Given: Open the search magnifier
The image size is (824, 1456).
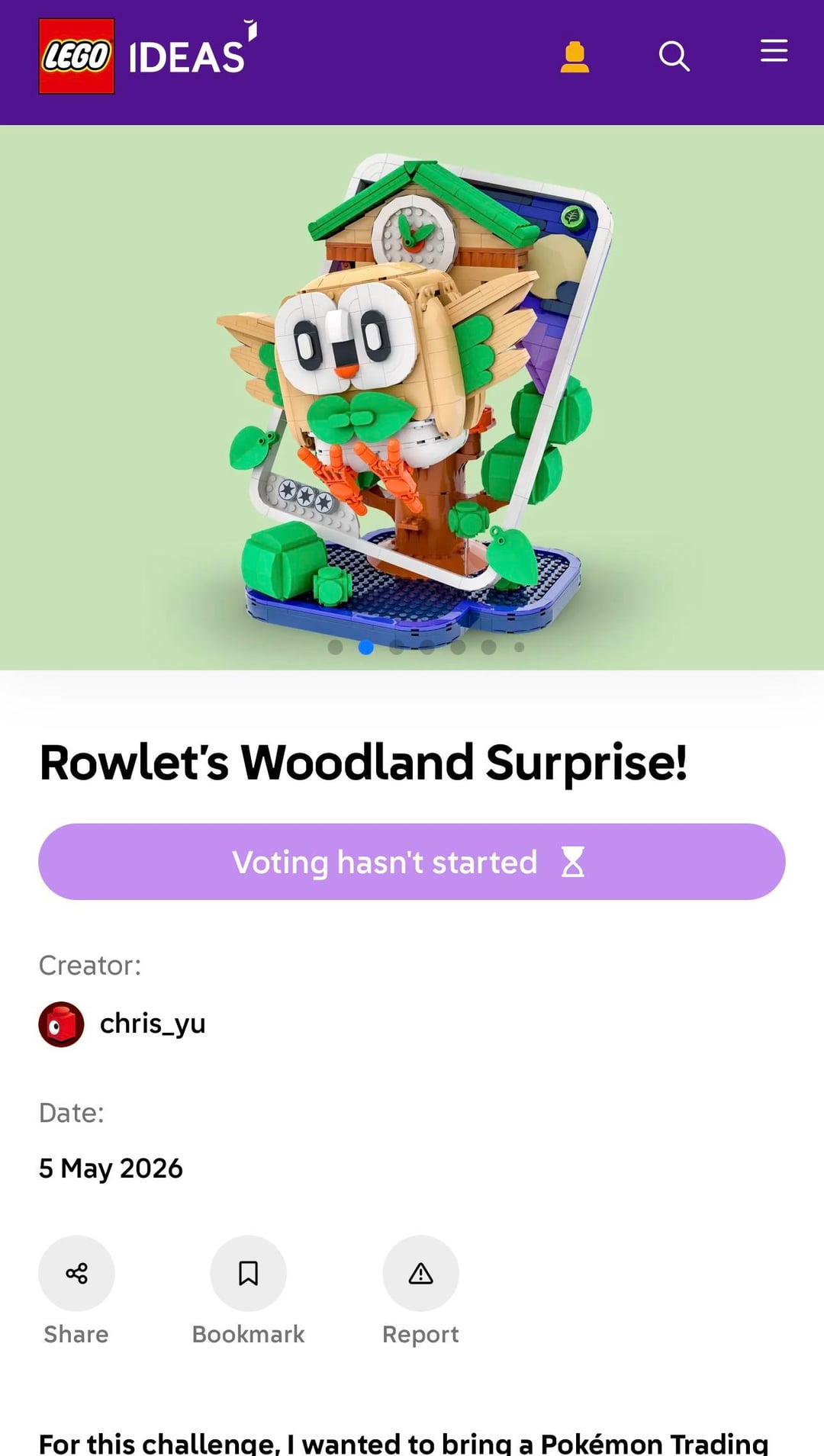Looking at the screenshot, I should (x=674, y=56).
